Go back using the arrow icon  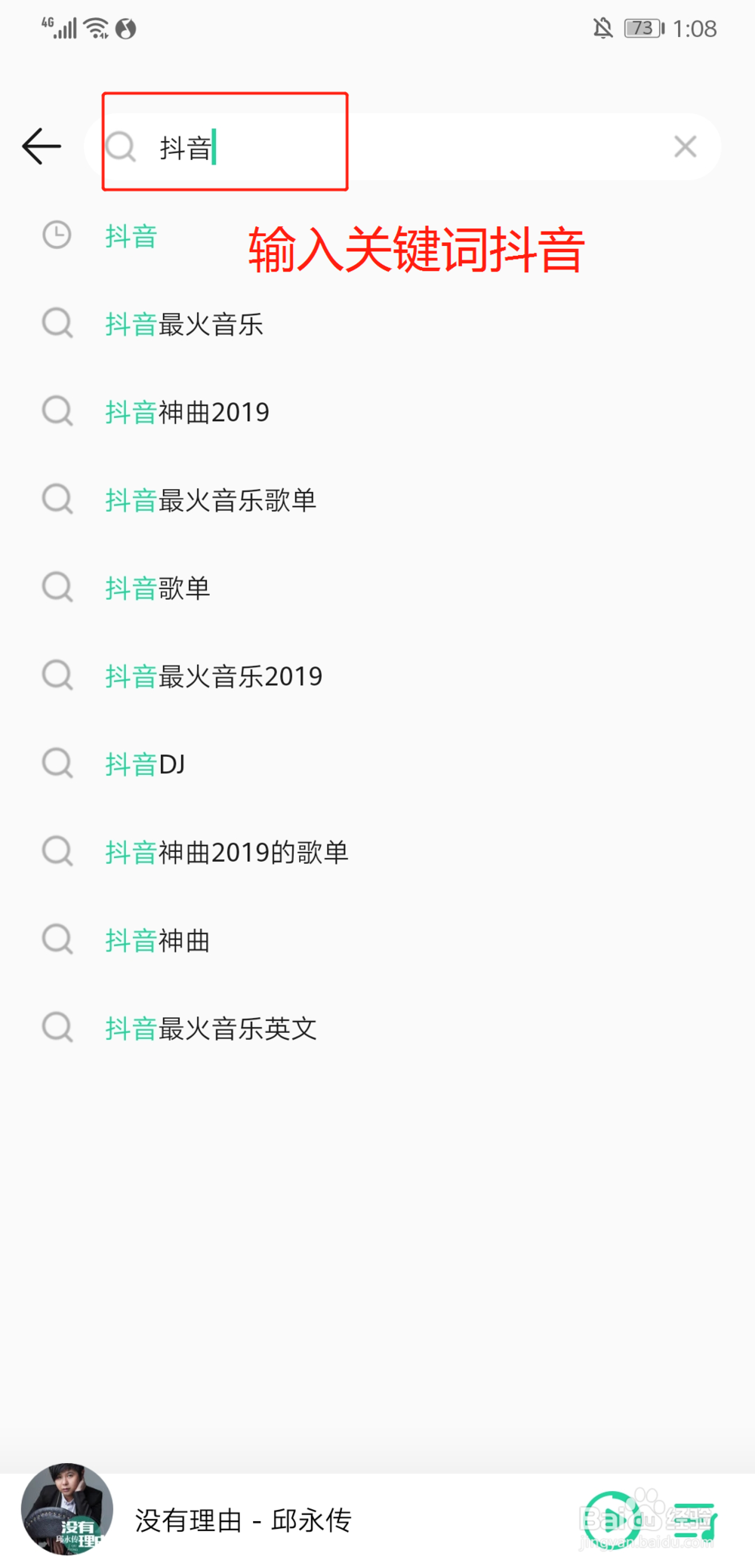click(42, 146)
